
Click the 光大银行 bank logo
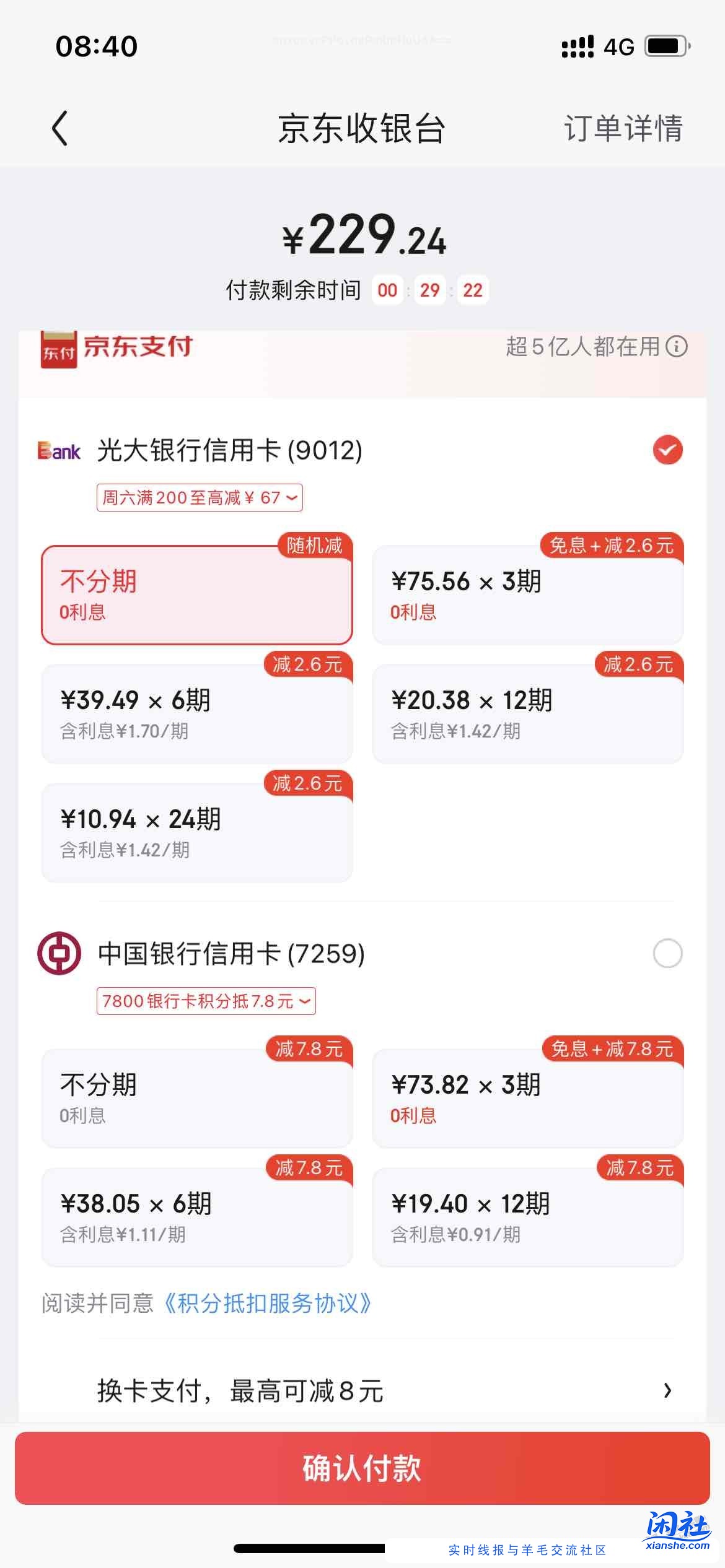(58, 450)
